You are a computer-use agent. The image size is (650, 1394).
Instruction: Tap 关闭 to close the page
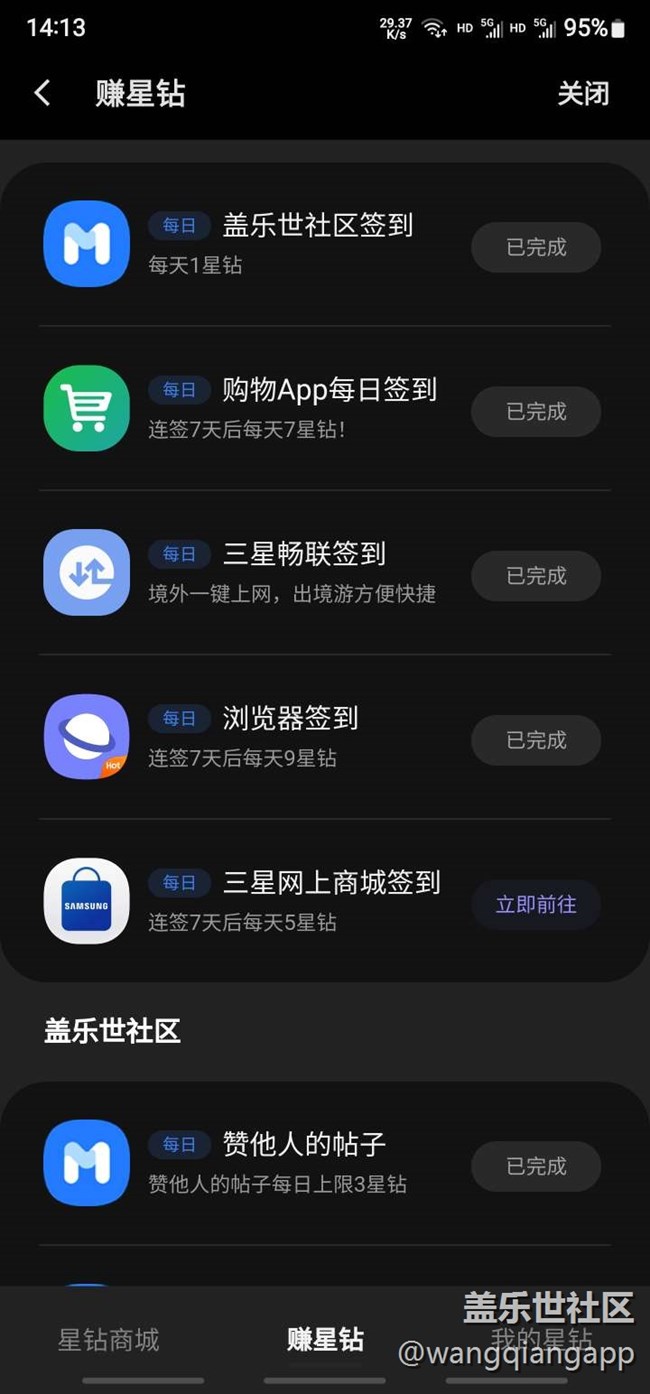pyautogui.click(x=583, y=93)
